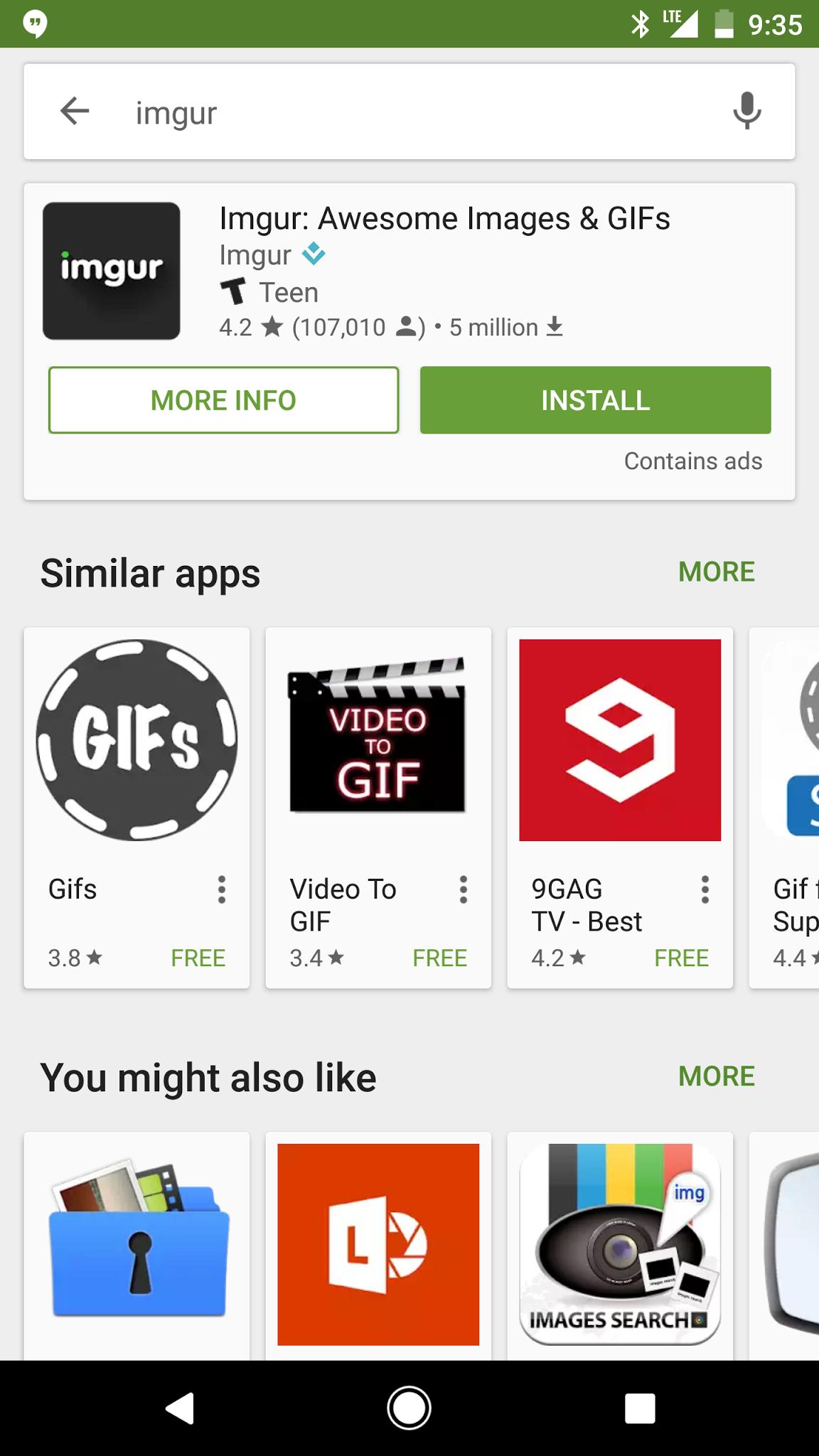Tap the verified developer badge next to Imgur
The height and width of the screenshot is (1456, 819).
point(314,254)
